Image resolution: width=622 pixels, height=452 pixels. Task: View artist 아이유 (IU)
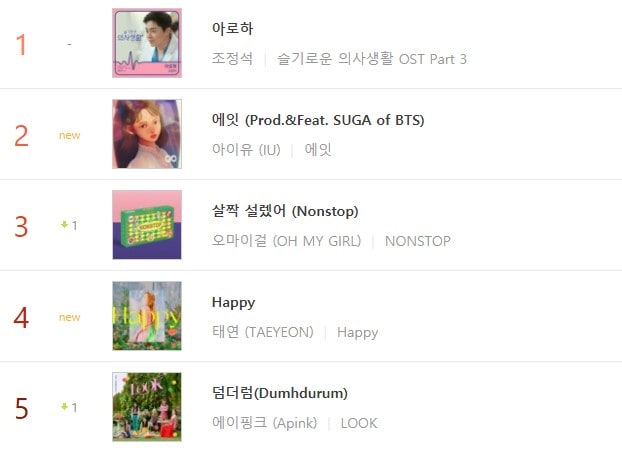247,150
